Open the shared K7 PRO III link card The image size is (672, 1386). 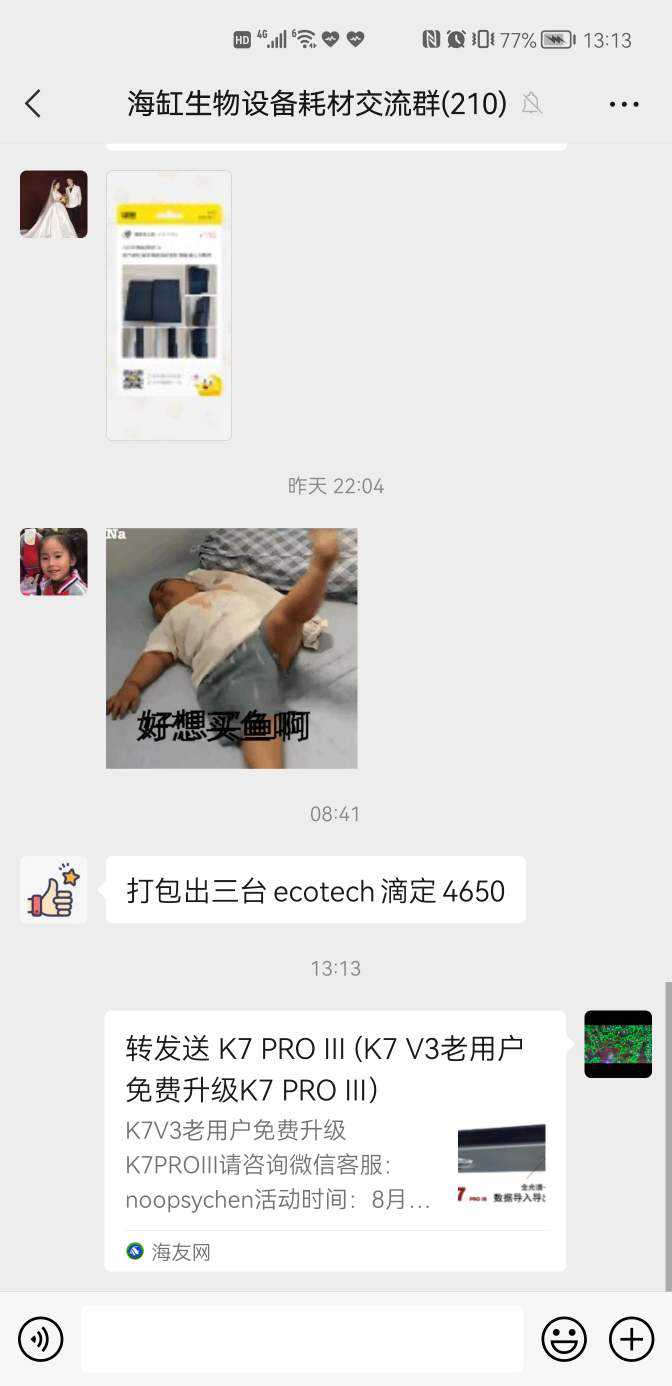coord(335,1140)
